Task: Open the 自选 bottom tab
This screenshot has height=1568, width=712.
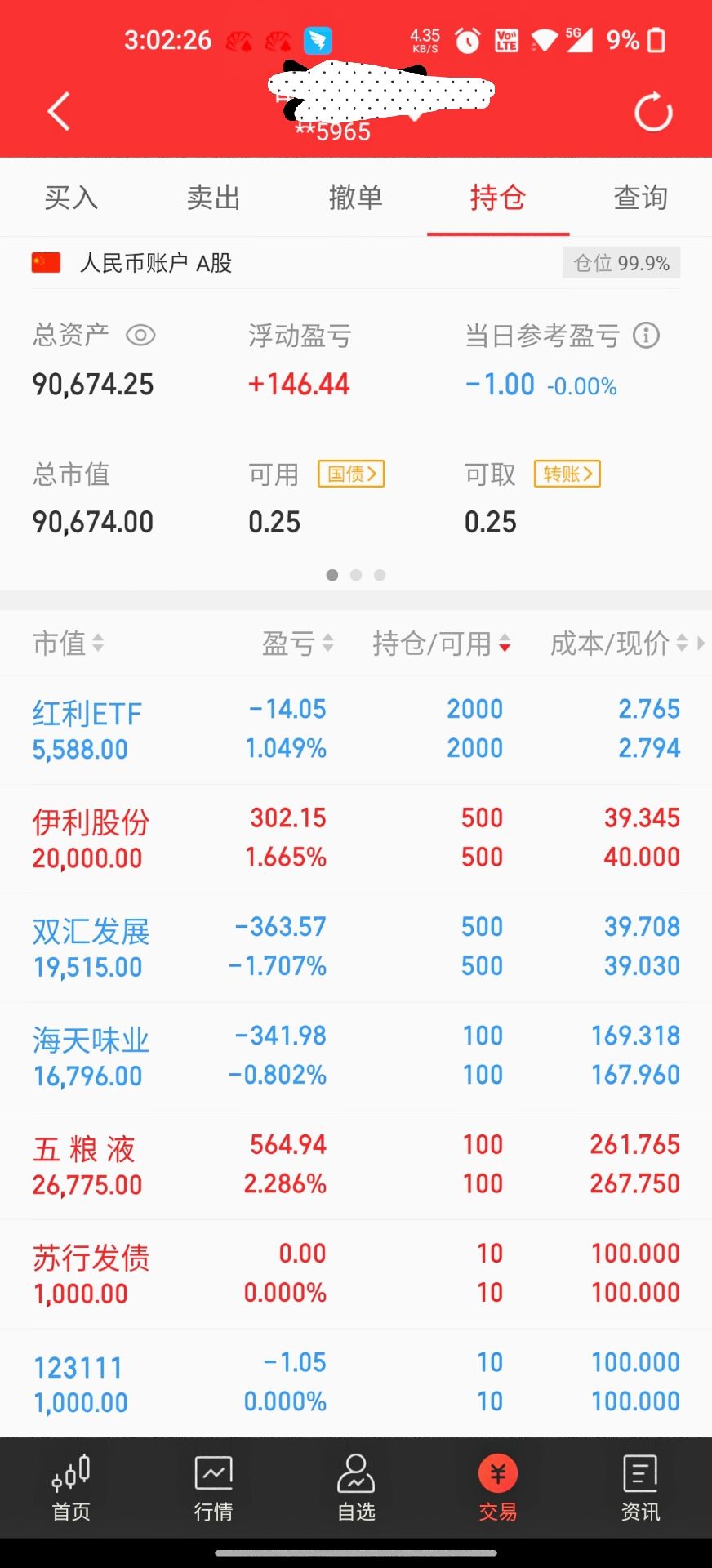Action: tap(356, 1488)
